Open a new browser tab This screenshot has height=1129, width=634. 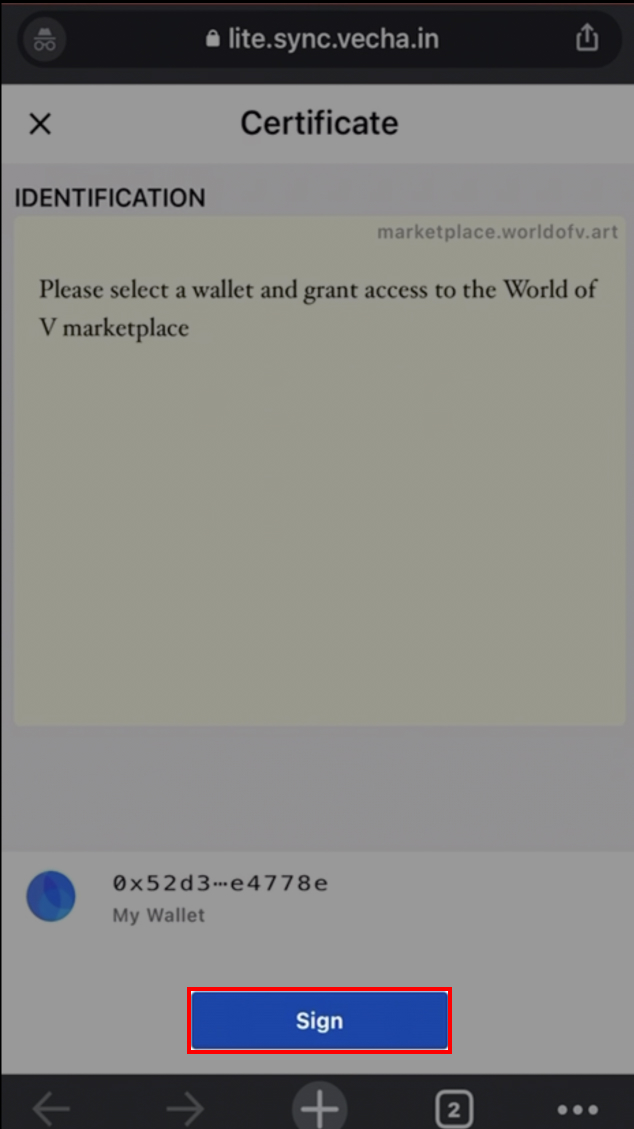(319, 1108)
